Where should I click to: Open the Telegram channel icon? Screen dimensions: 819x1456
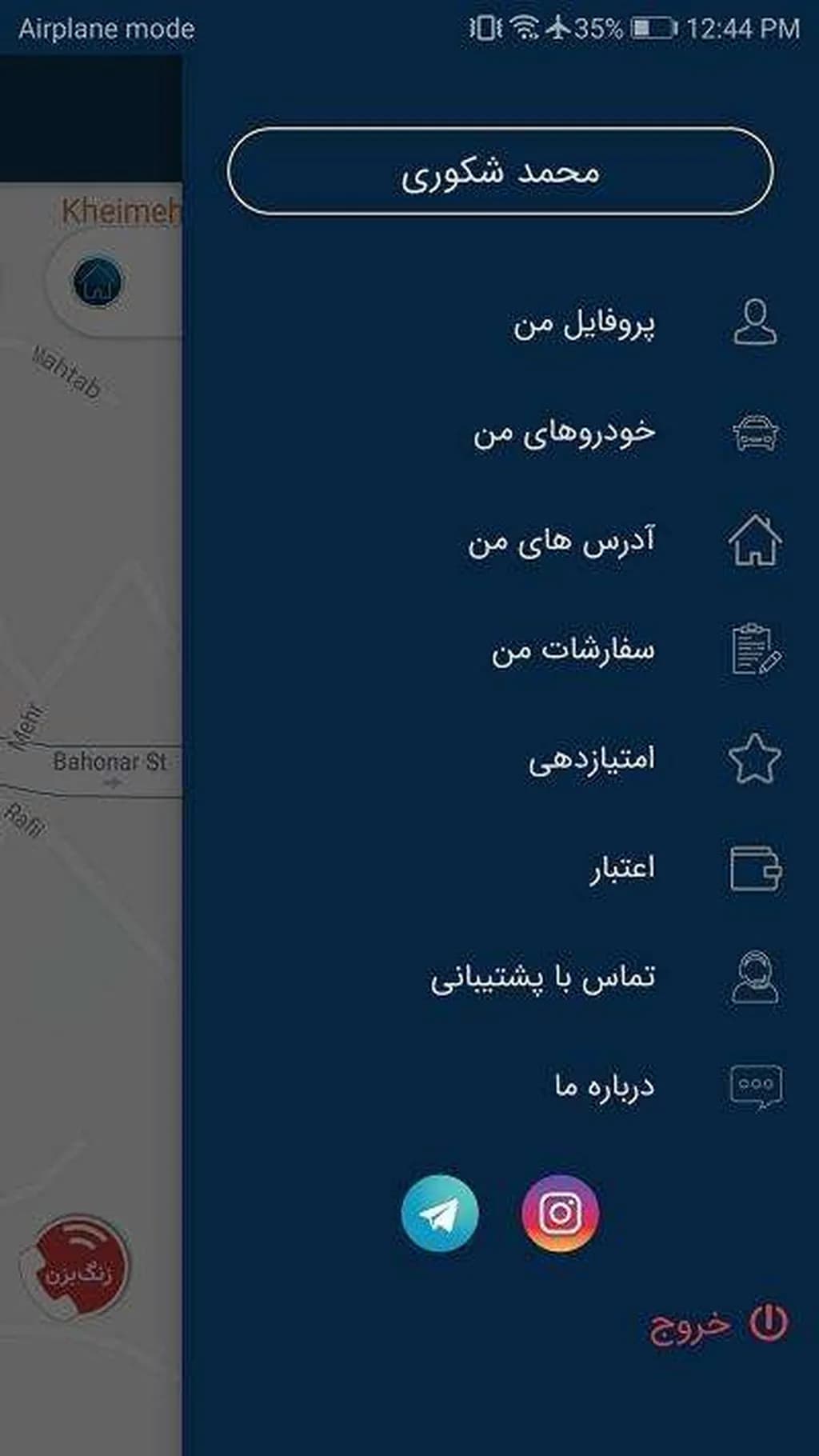coord(440,1213)
